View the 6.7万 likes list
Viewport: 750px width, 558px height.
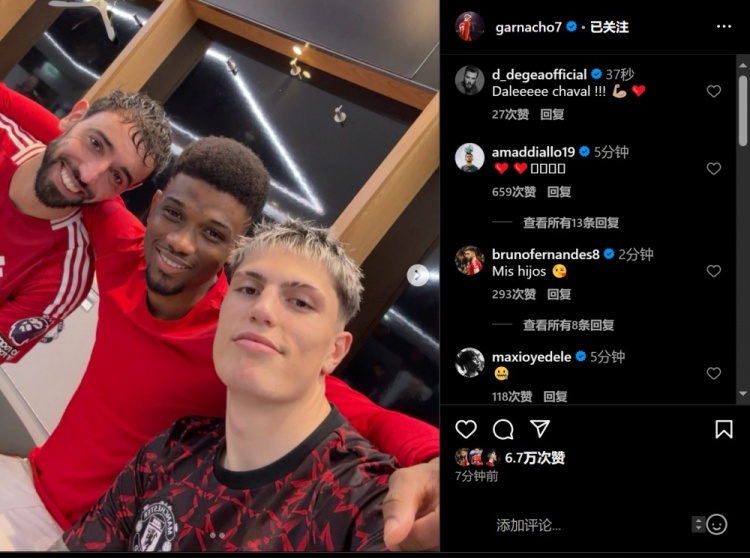534,457
